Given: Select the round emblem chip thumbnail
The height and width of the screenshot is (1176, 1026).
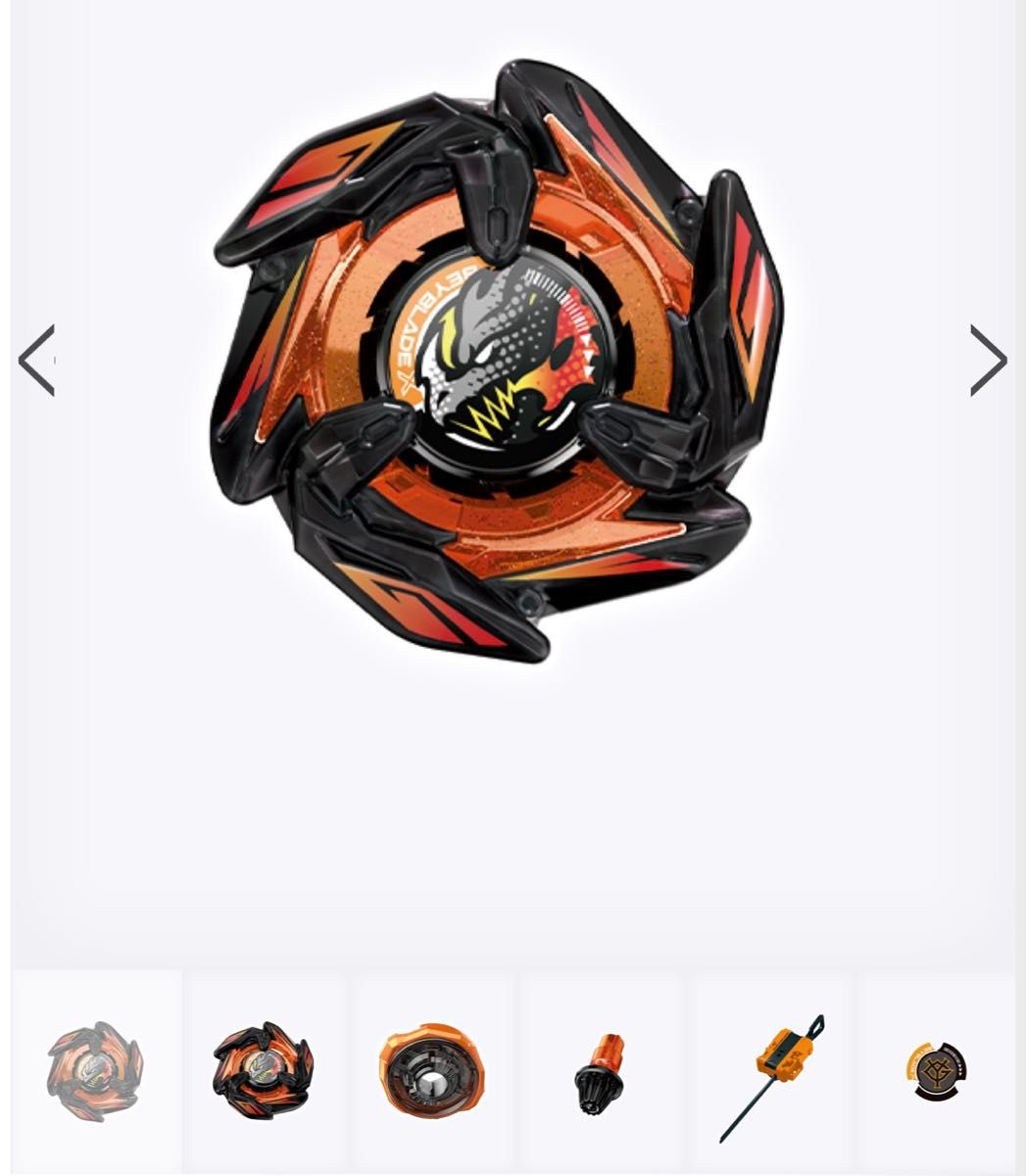Looking at the screenshot, I should [x=937, y=1071].
